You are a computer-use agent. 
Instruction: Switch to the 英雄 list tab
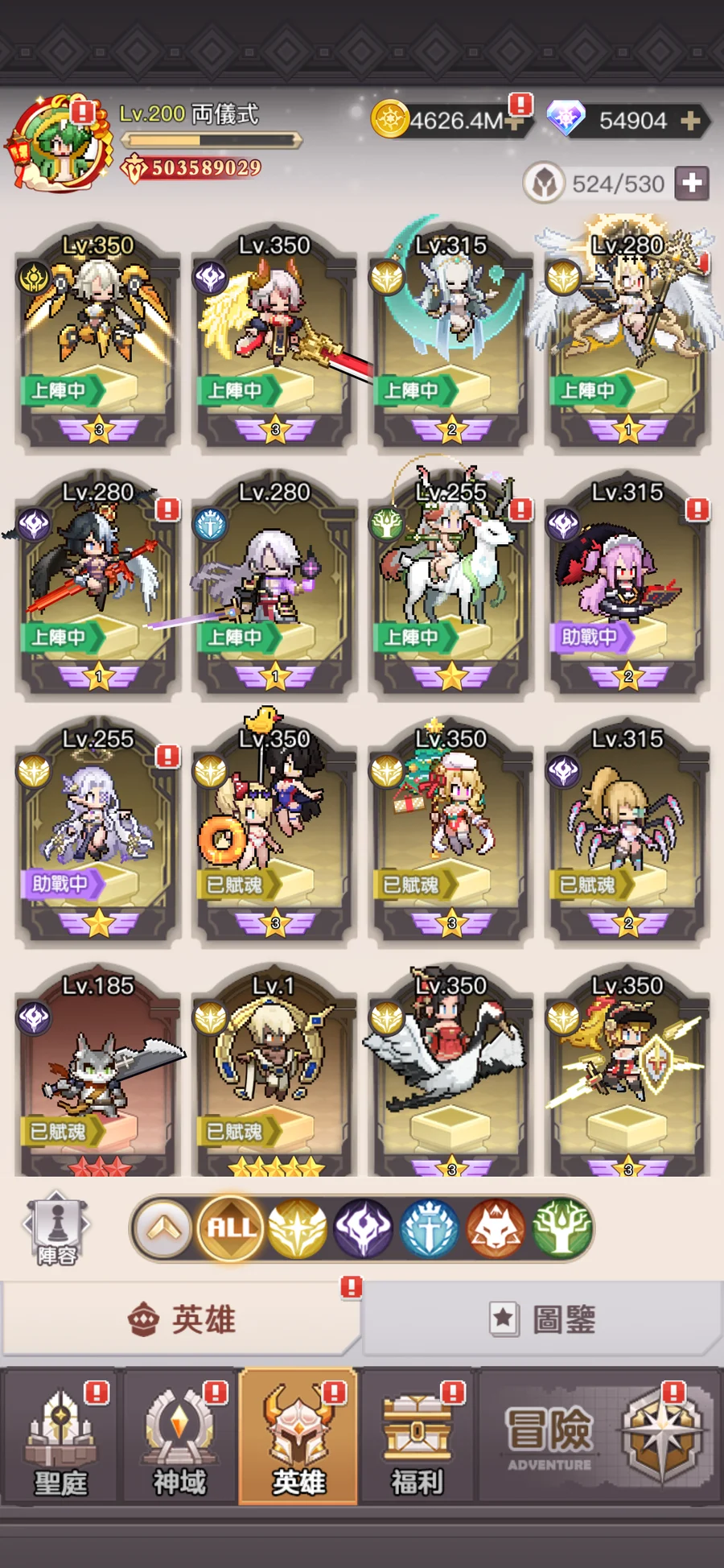pos(181,1319)
